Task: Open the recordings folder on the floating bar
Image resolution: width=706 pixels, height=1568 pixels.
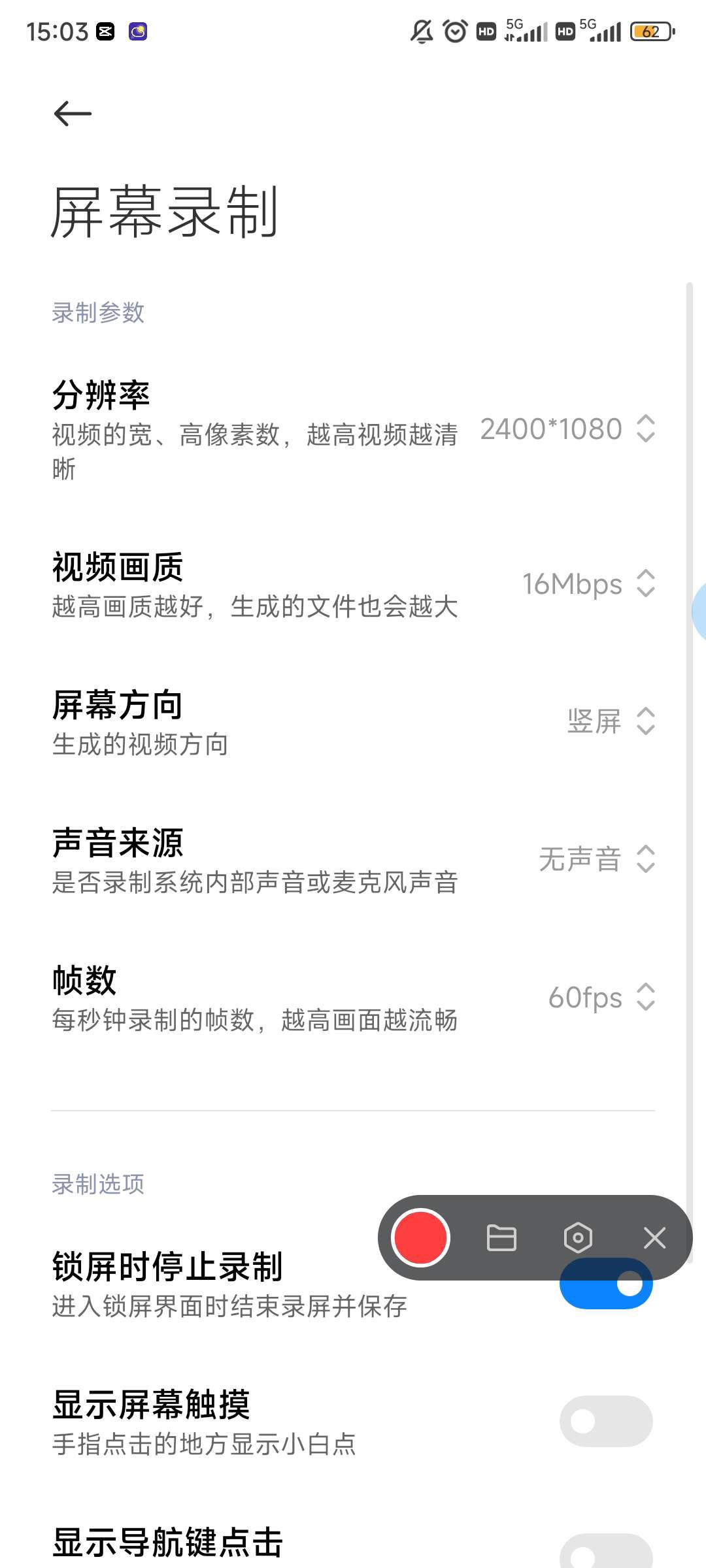Action: [501, 1238]
